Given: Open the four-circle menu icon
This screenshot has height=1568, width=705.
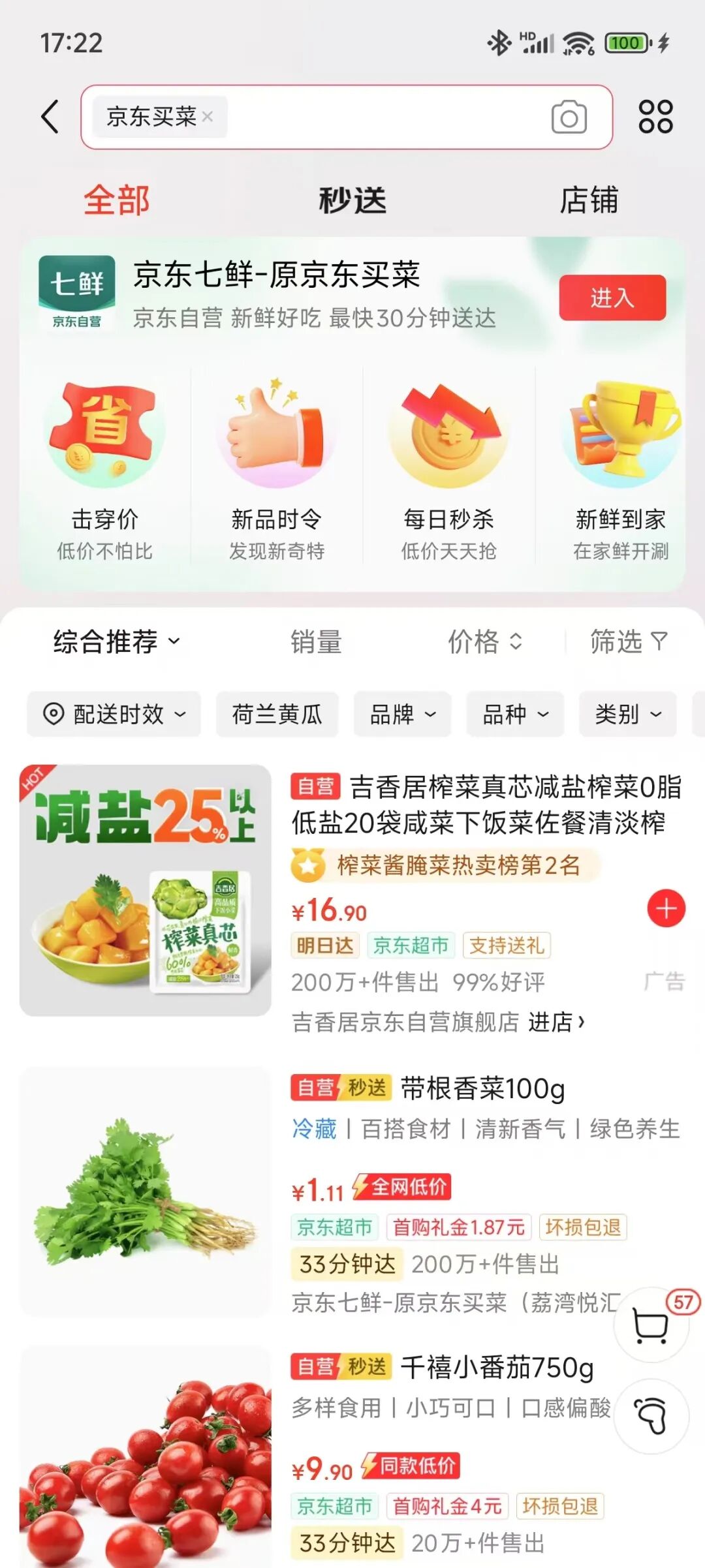Looking at the screenshot, I should [x=655, y=117].
